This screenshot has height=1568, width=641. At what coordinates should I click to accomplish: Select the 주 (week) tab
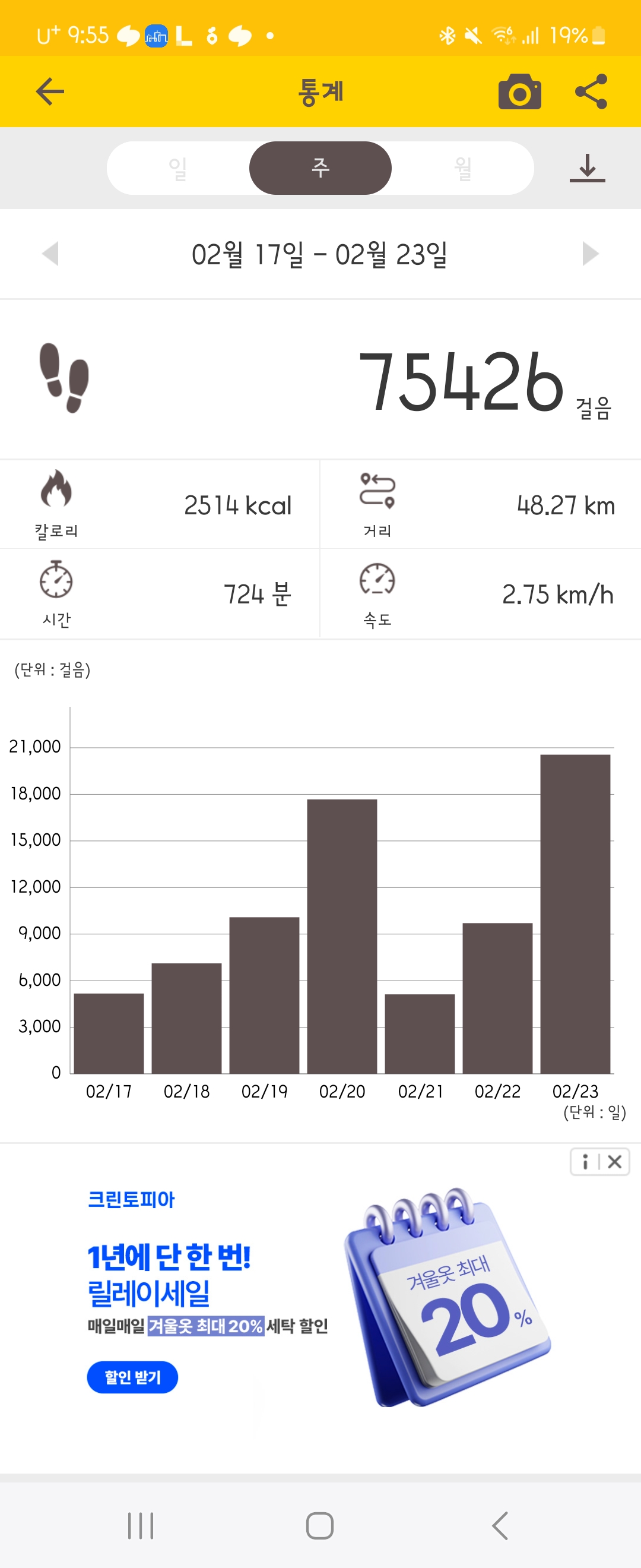click(x=320, y=168)
